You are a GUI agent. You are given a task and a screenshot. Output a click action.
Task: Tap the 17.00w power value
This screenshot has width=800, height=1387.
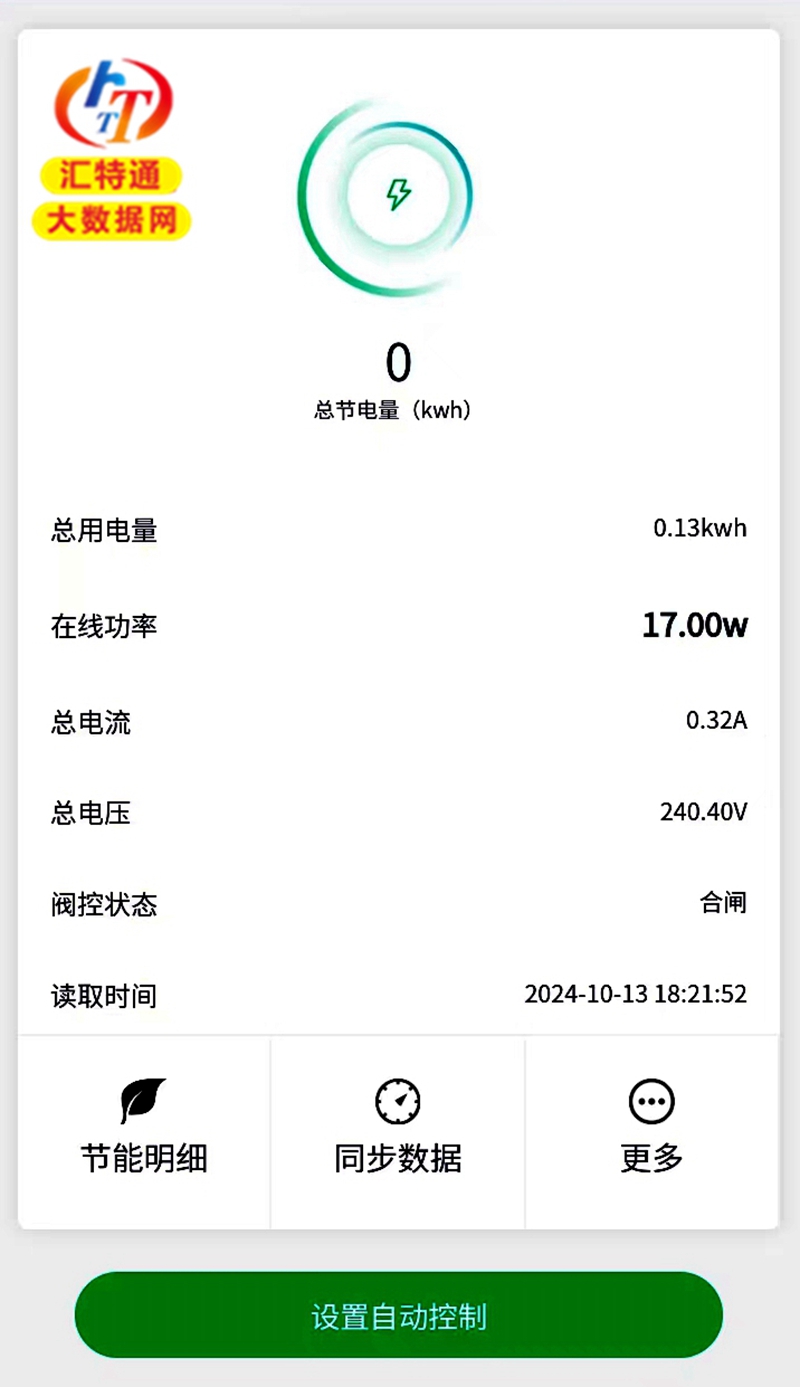coord(697,622)
